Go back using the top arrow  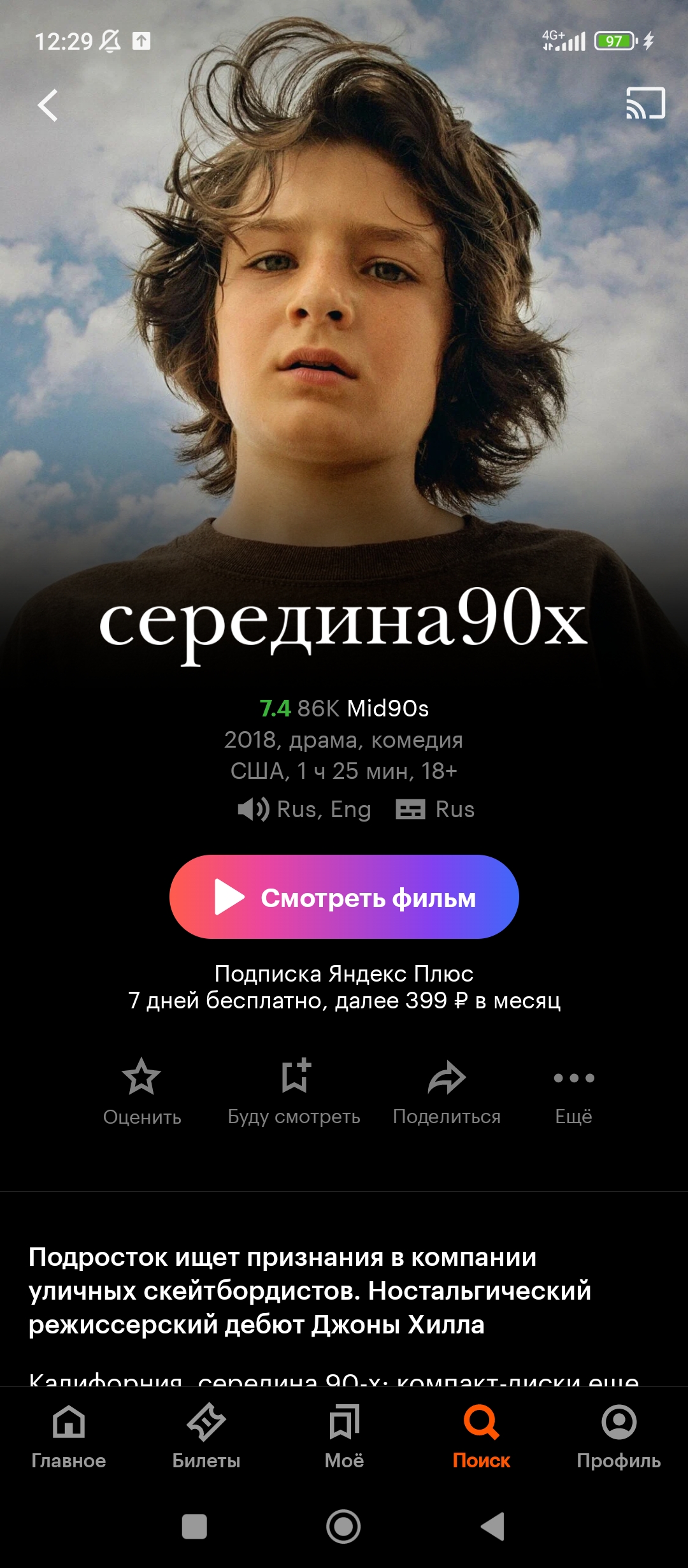[48, 105]
